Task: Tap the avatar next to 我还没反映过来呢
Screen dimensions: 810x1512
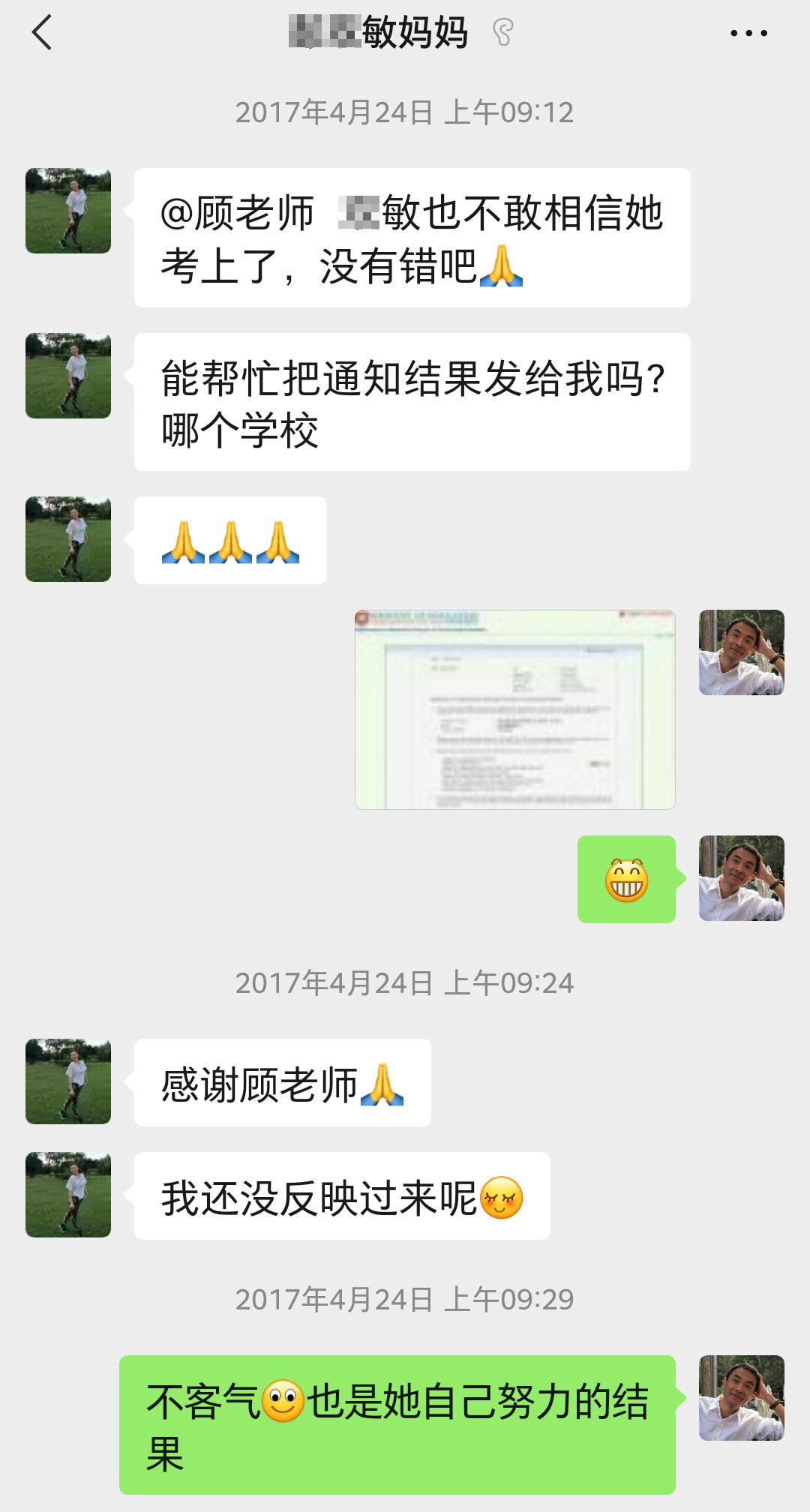Action: pos(68,1194)
